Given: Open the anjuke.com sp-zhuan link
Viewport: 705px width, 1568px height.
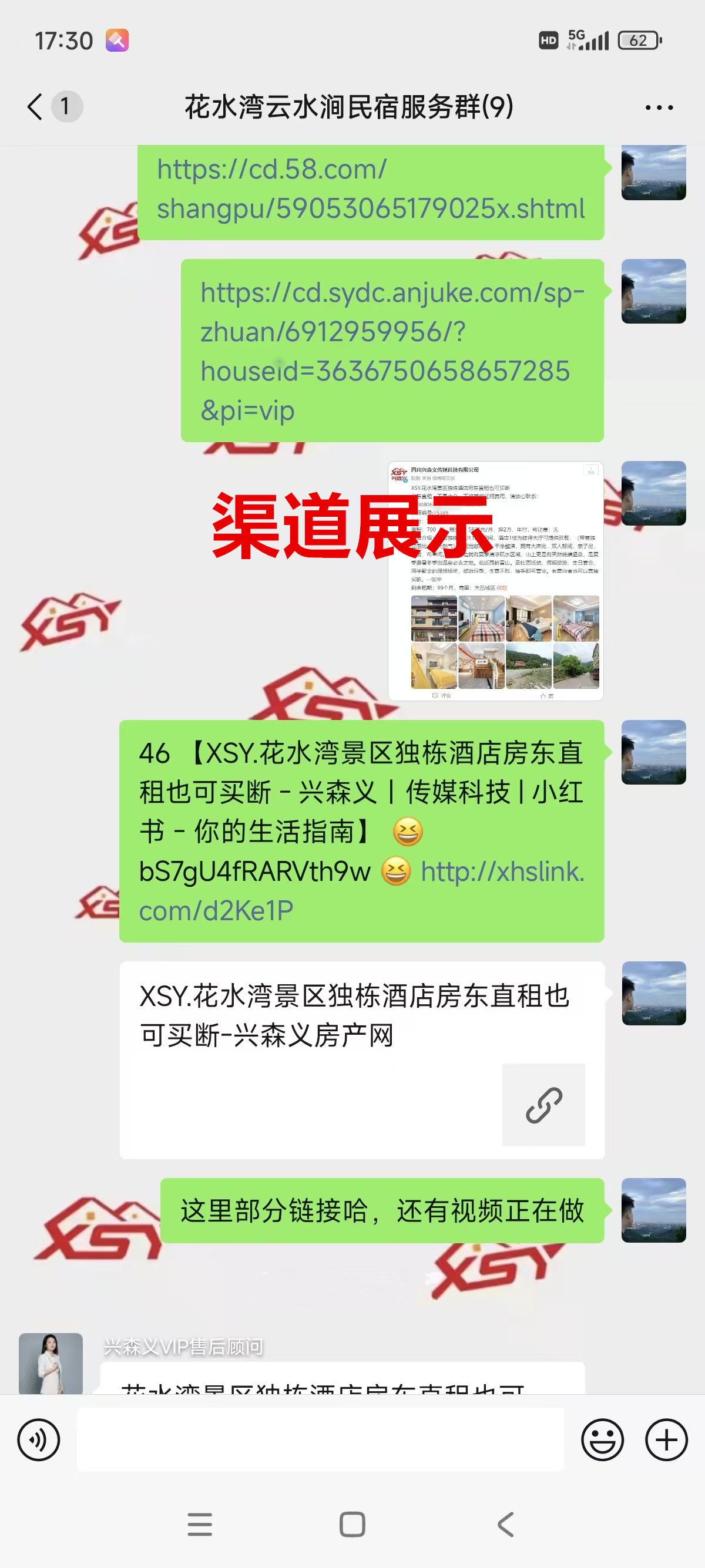Looking at the screenshot, I should click(x=392, y=351).
